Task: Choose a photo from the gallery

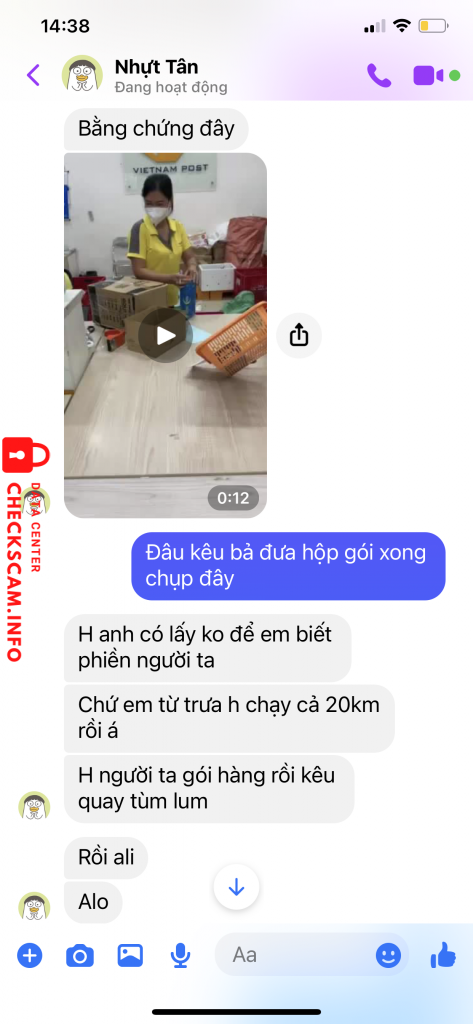Action: pyautogui.click(x=130, y=956)
